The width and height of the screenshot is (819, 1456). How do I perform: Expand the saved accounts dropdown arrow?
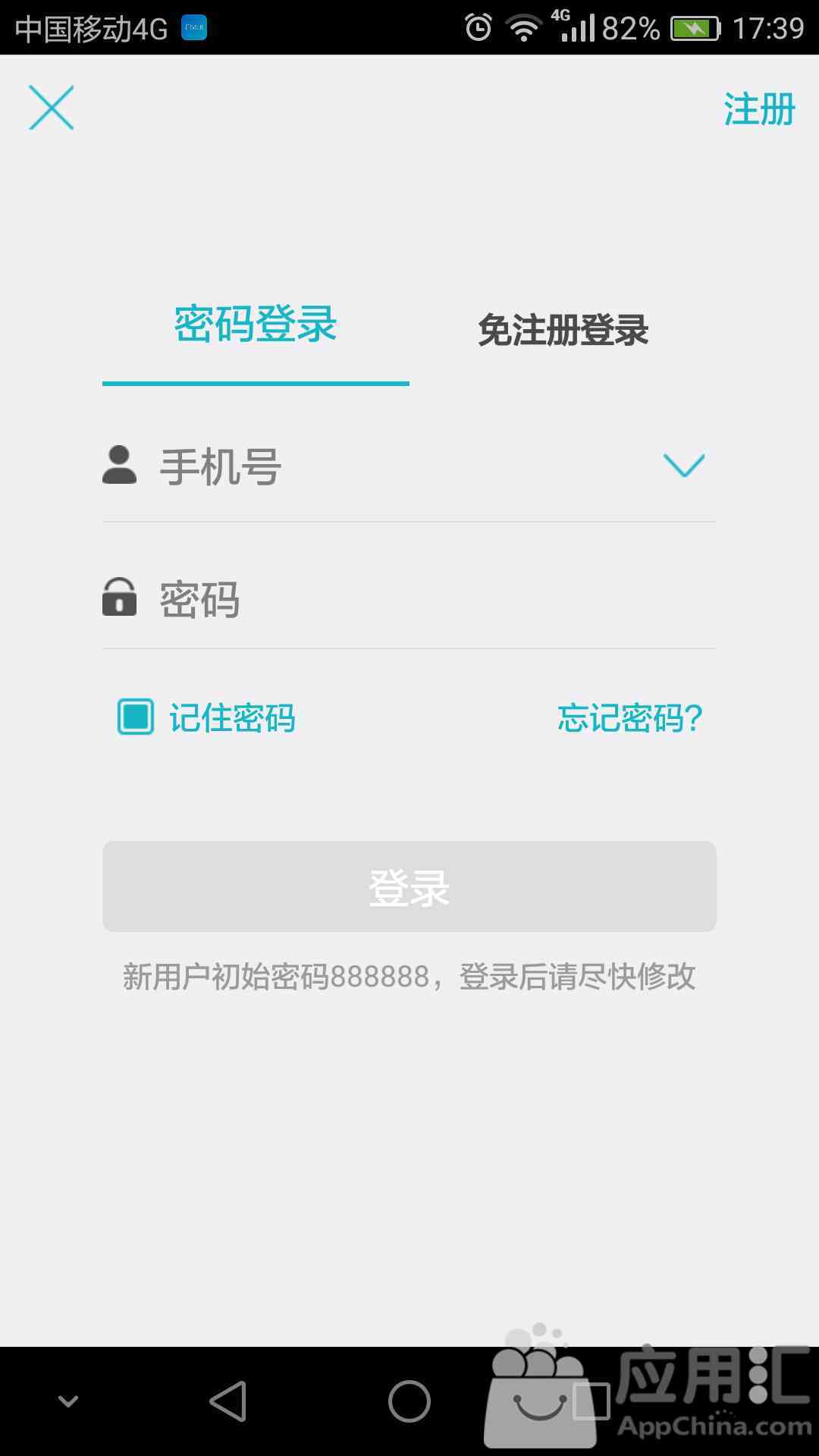click(684, 466)
